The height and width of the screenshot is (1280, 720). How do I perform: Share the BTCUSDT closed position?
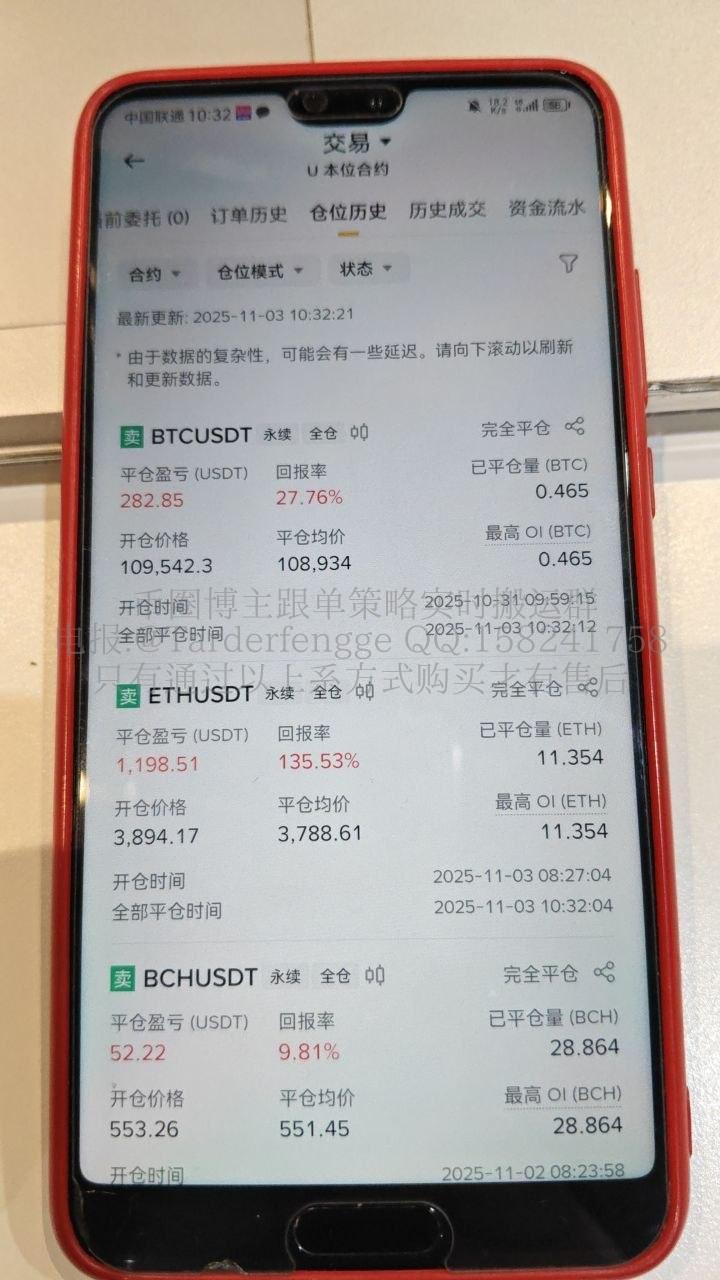pyautogui.click(x=574, y=427)
